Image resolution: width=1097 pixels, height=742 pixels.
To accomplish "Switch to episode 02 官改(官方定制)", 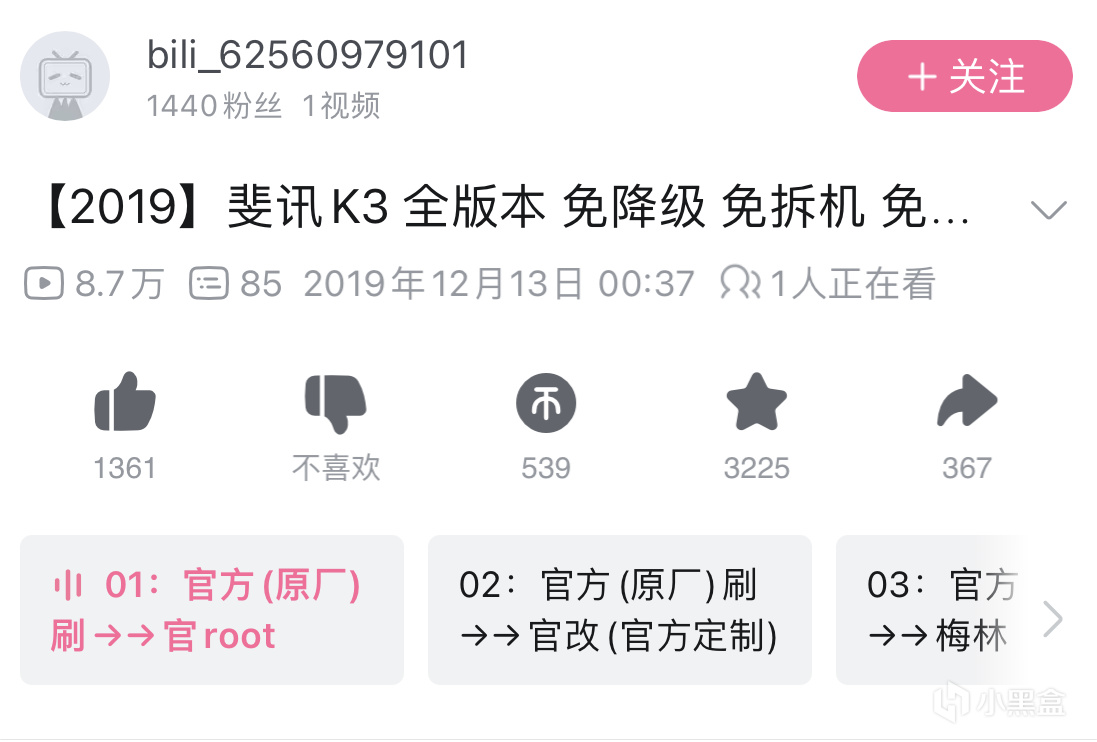I will (x=619, y=610).
